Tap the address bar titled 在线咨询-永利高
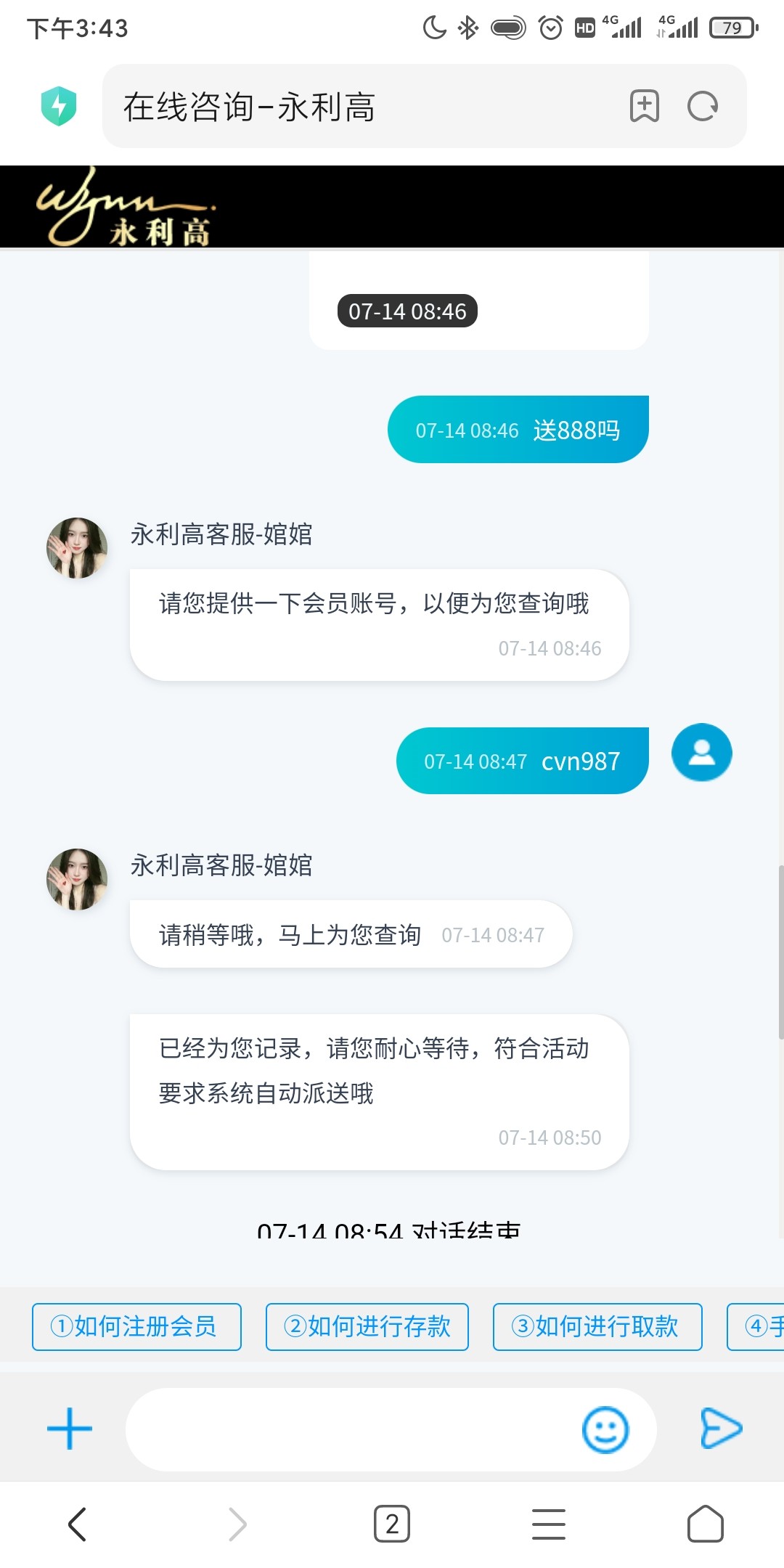 [348, 107]
